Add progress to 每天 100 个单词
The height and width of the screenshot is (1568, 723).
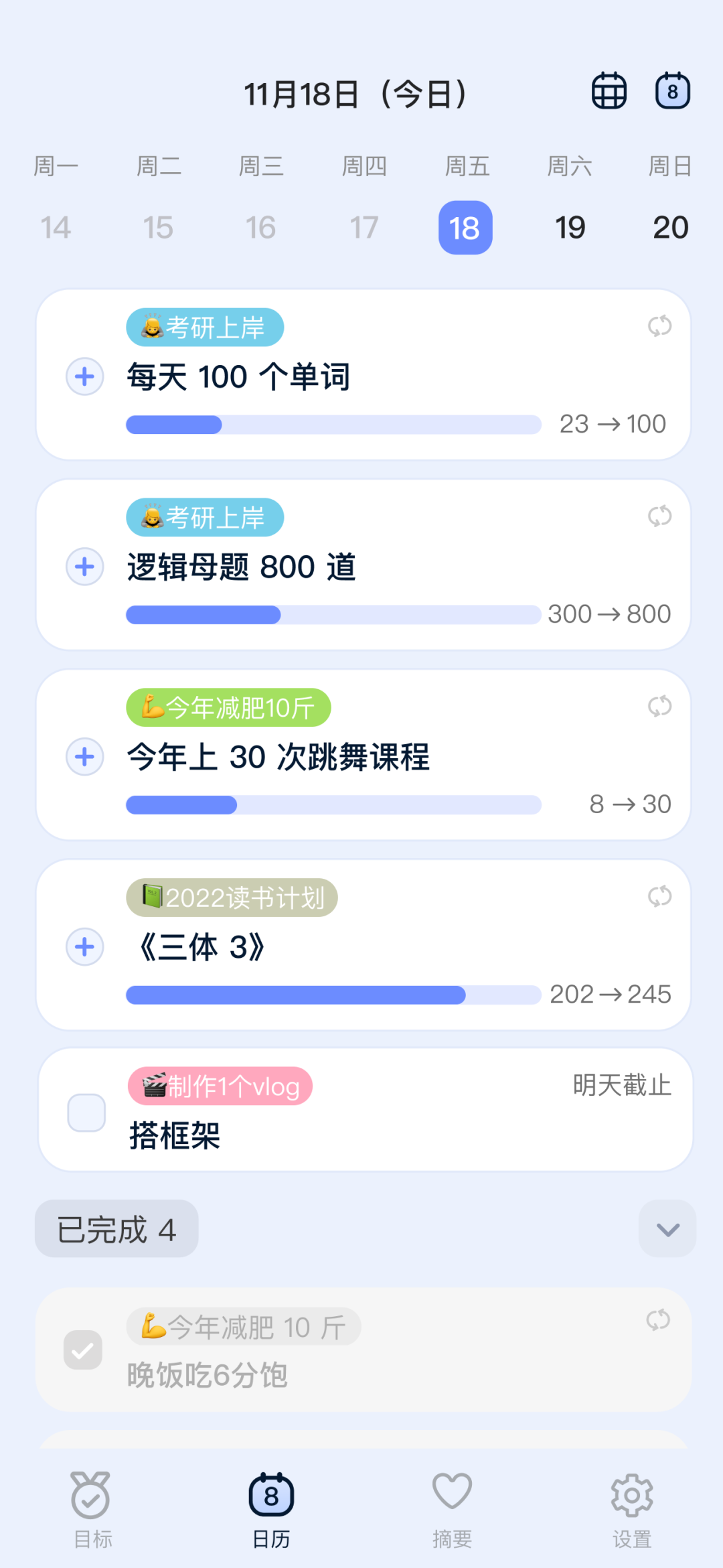point(85,376)
